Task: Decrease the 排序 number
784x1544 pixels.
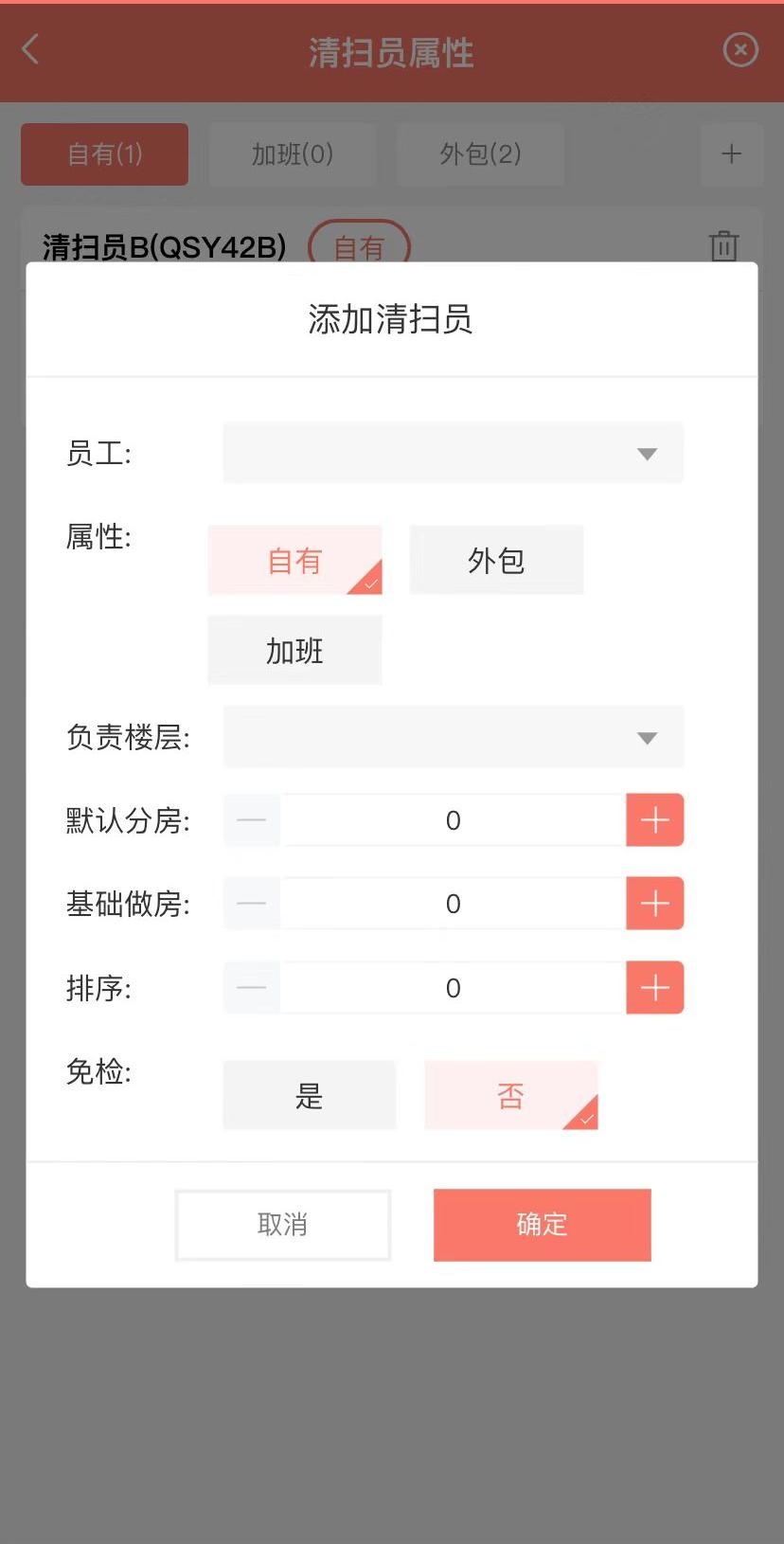Action: pyautogui.click(x=252, y=988)
